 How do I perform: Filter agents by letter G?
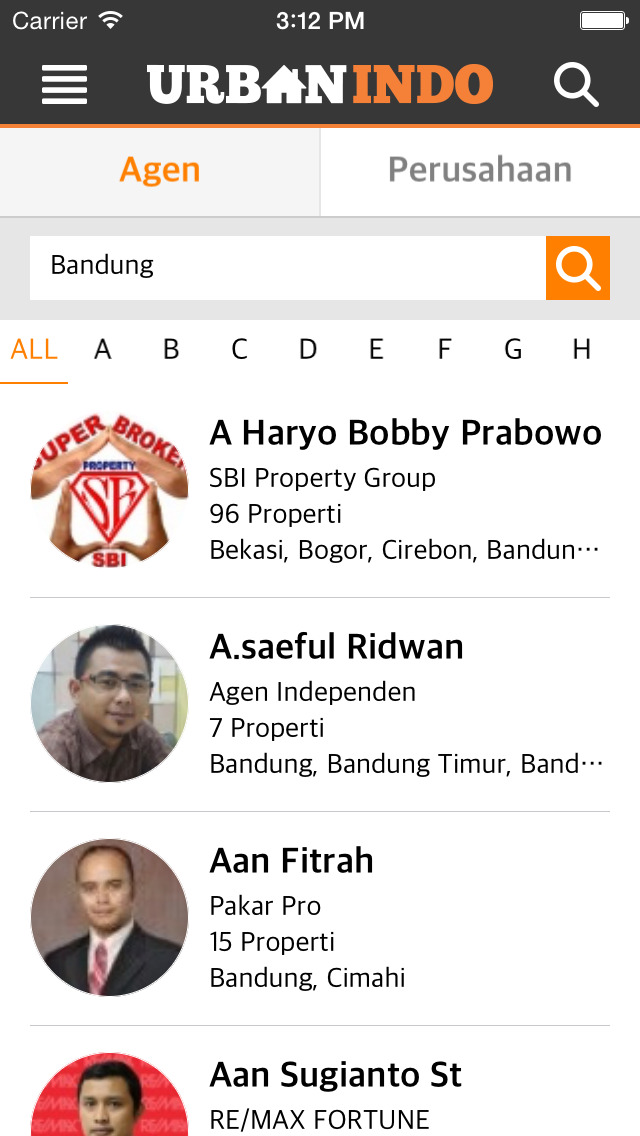[x=513, y=351]
